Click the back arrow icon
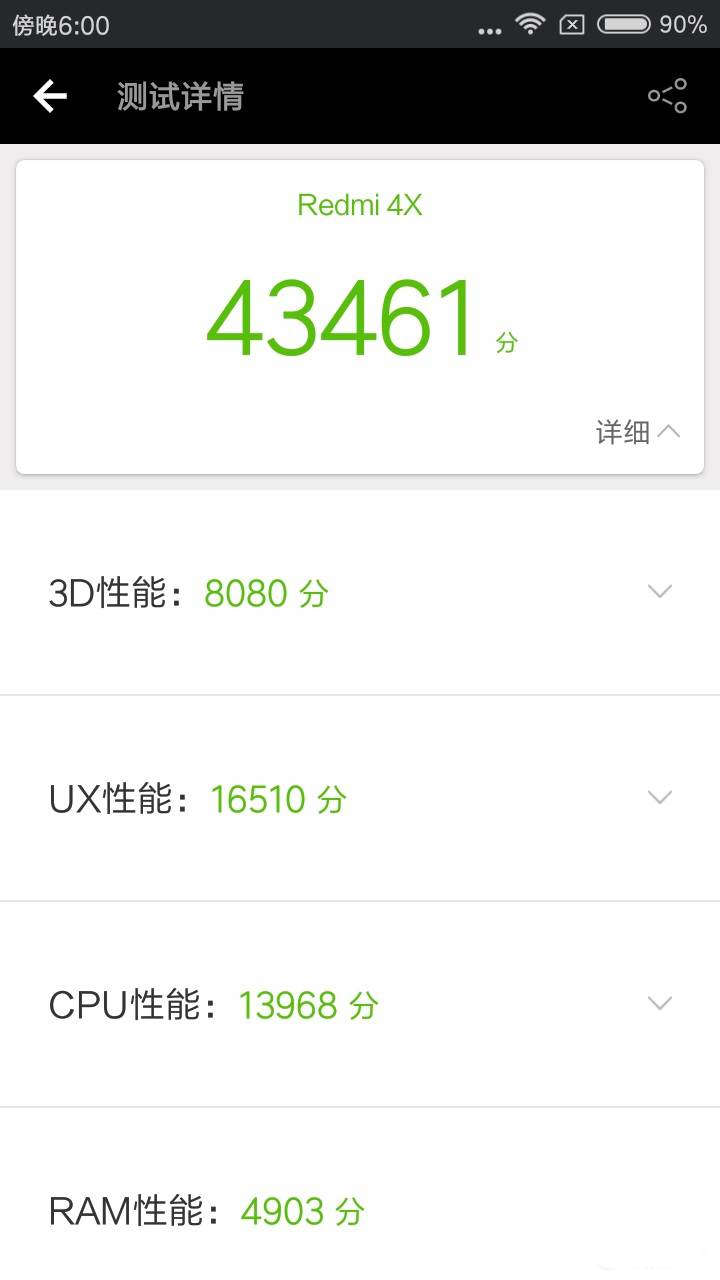Image resolution: width=720 pixels, height=1280 pixels. [x=48, y=95]
